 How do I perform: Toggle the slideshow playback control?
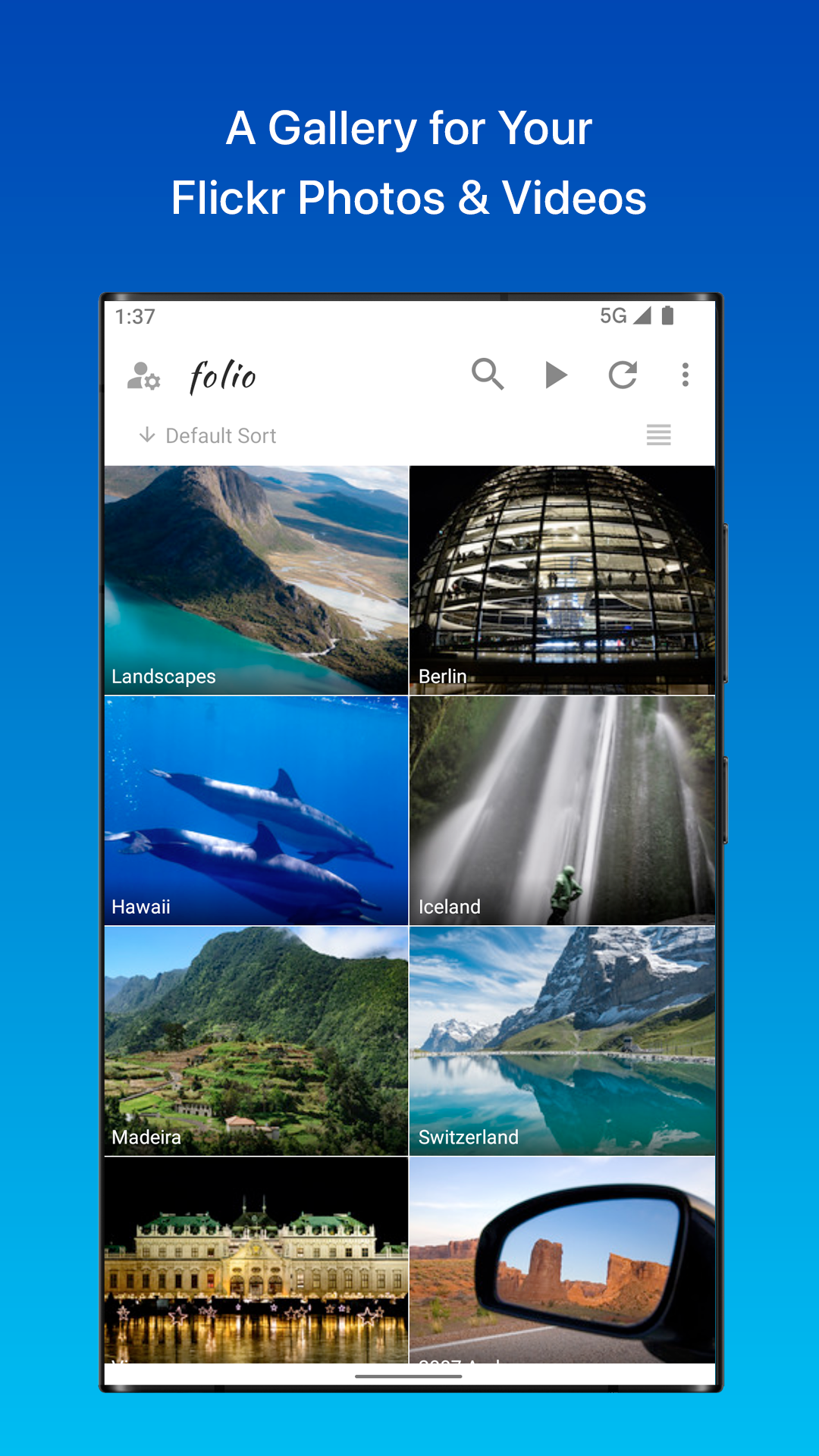pos(556,375)
